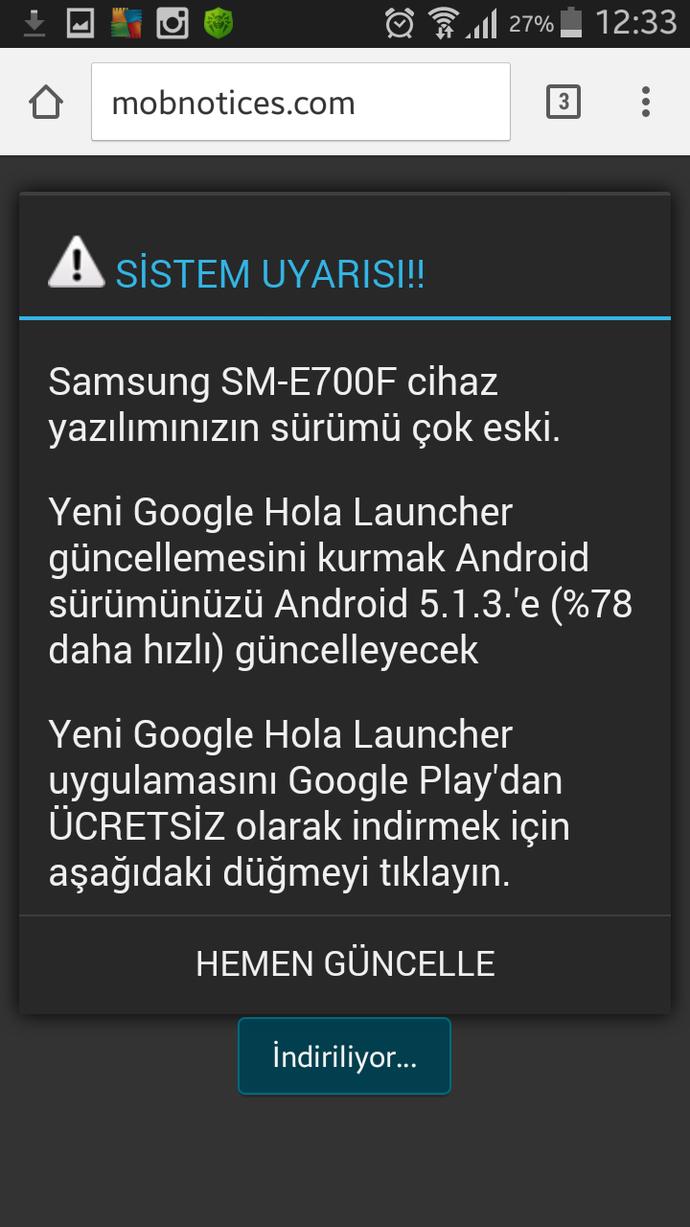Open the browser overflow menu
This screenshot has height=1227, width=690.
point(646,101)
